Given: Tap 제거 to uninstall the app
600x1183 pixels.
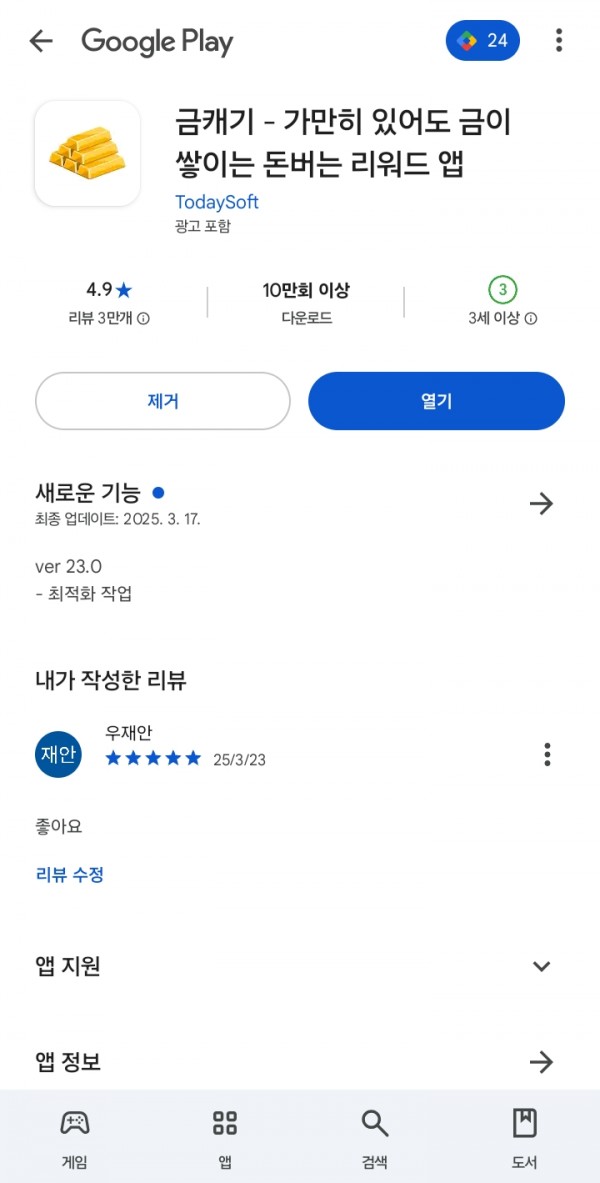Looking at the screenshot, I should pyautogui.click(x=162, y=401).
